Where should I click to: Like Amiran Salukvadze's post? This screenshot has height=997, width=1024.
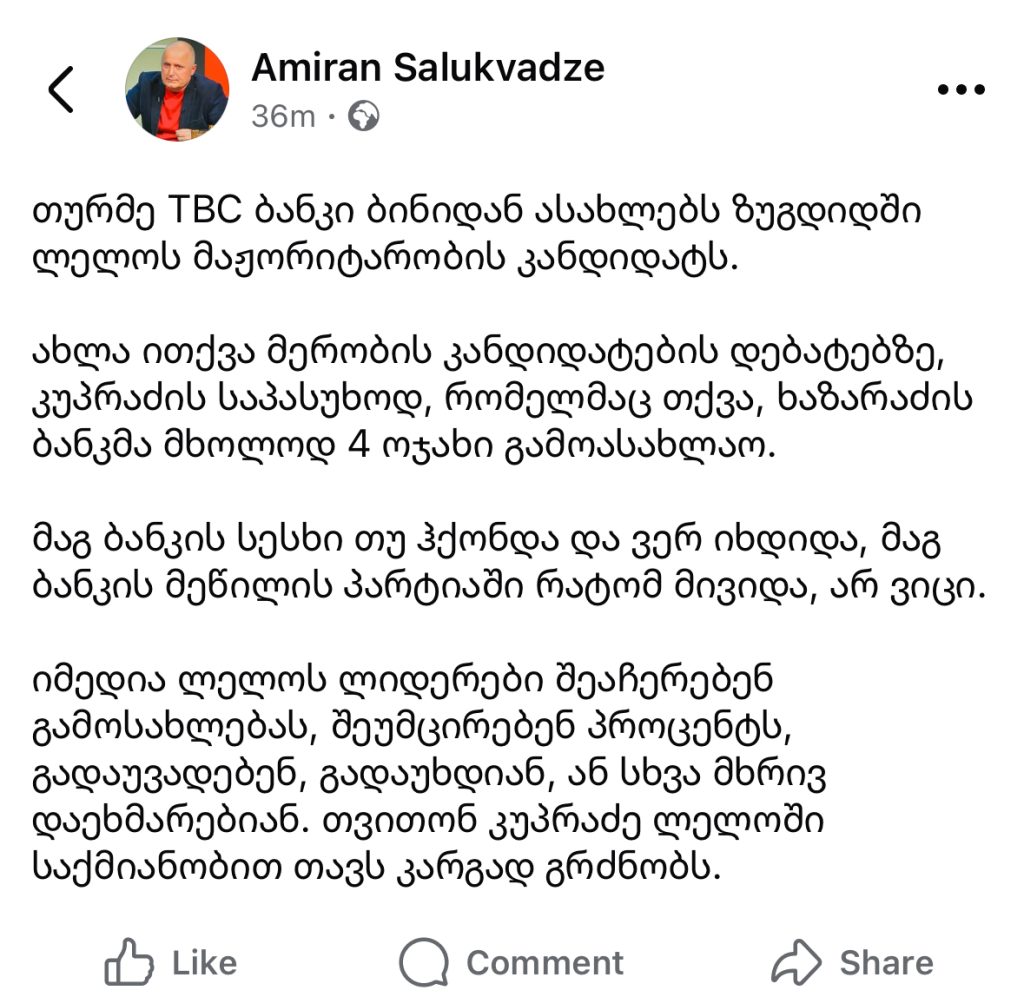[x=171, y=963]
